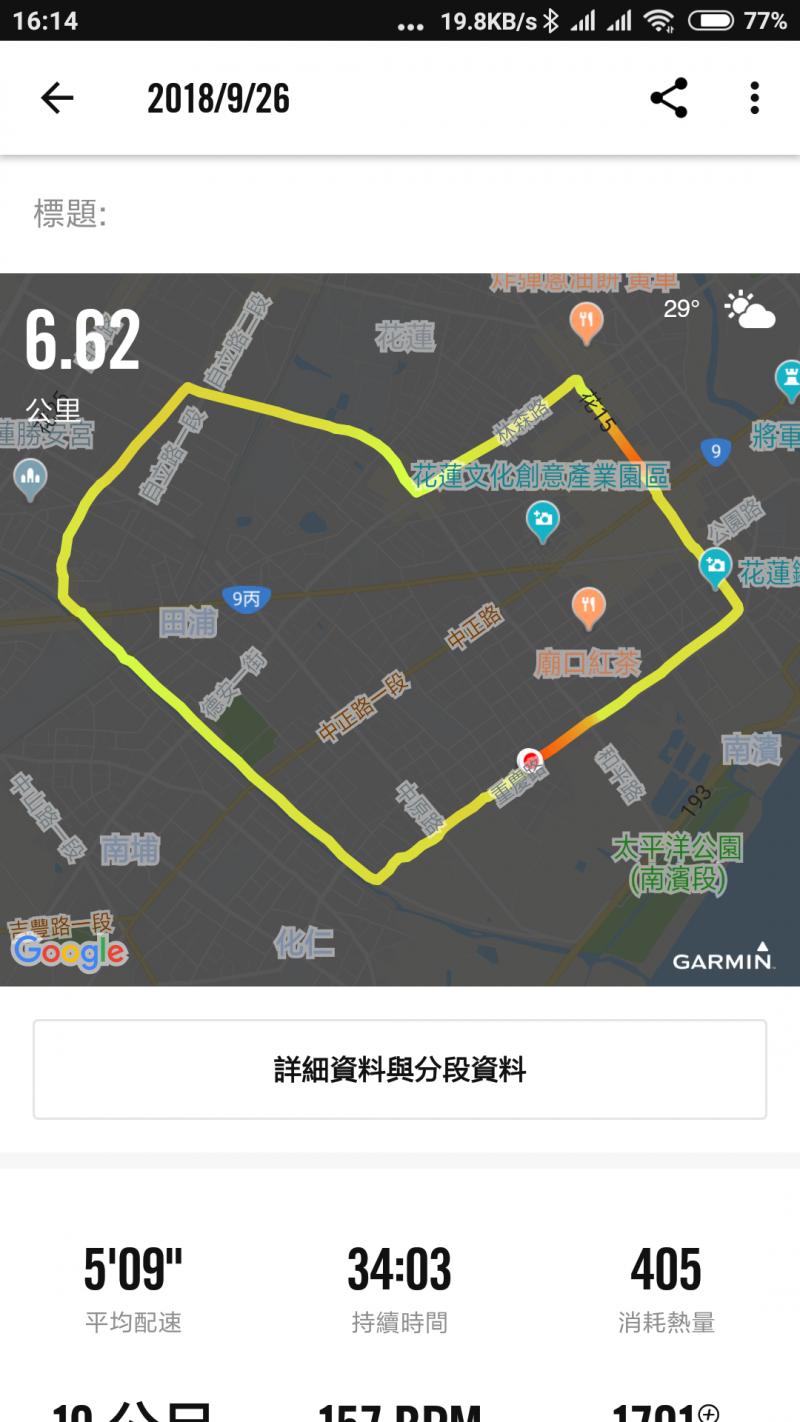This screenshot has height=1422, width=800.
Task: Tap the 標題 title field
Action: pos(400,213)
